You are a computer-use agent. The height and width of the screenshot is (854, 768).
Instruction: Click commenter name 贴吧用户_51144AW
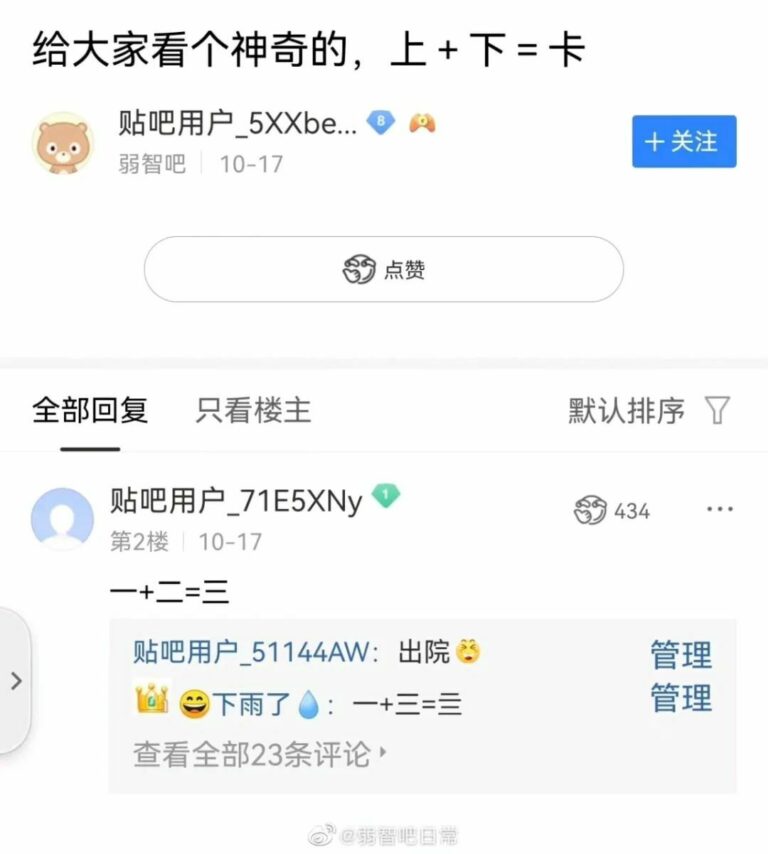point(251,655)
